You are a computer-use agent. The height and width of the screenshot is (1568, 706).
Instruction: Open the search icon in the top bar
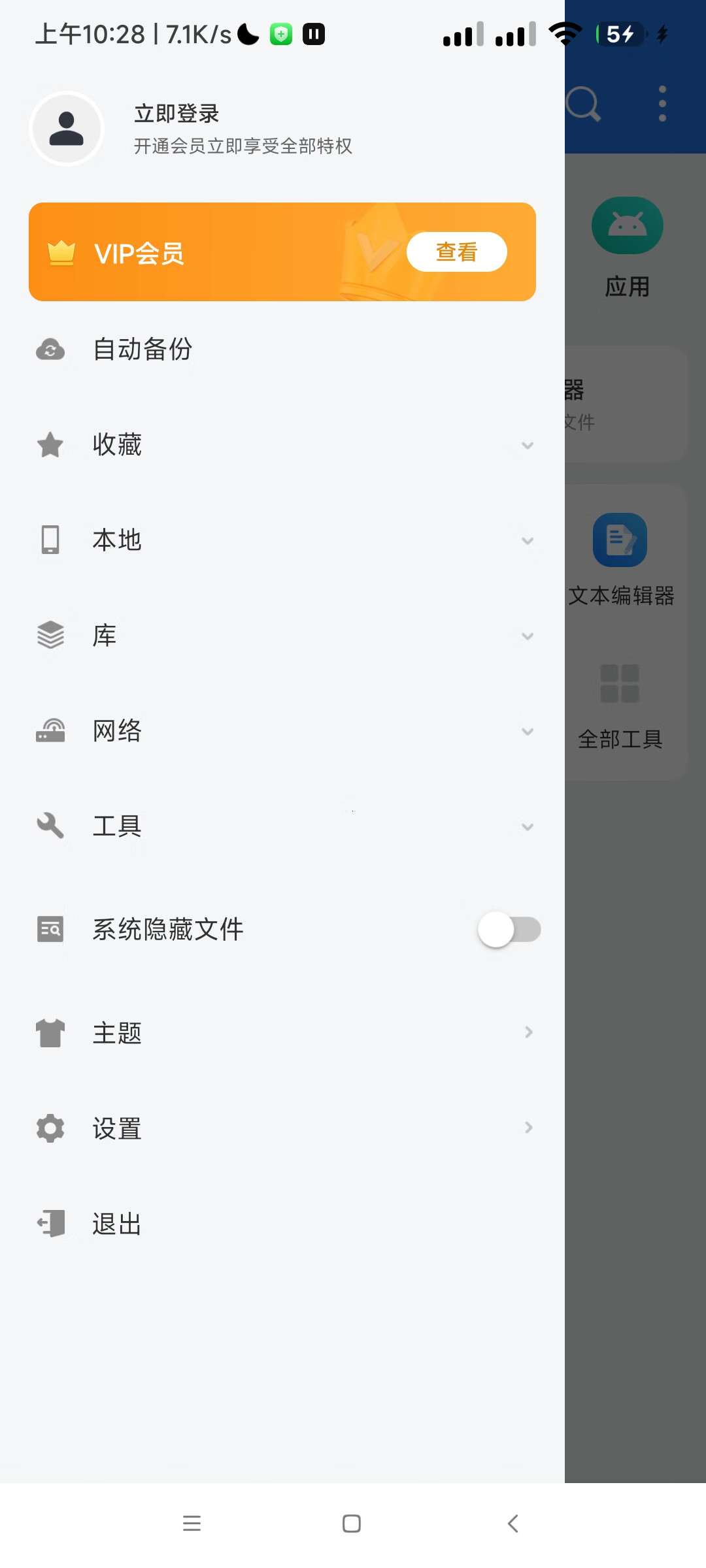[x=582, y=104]
